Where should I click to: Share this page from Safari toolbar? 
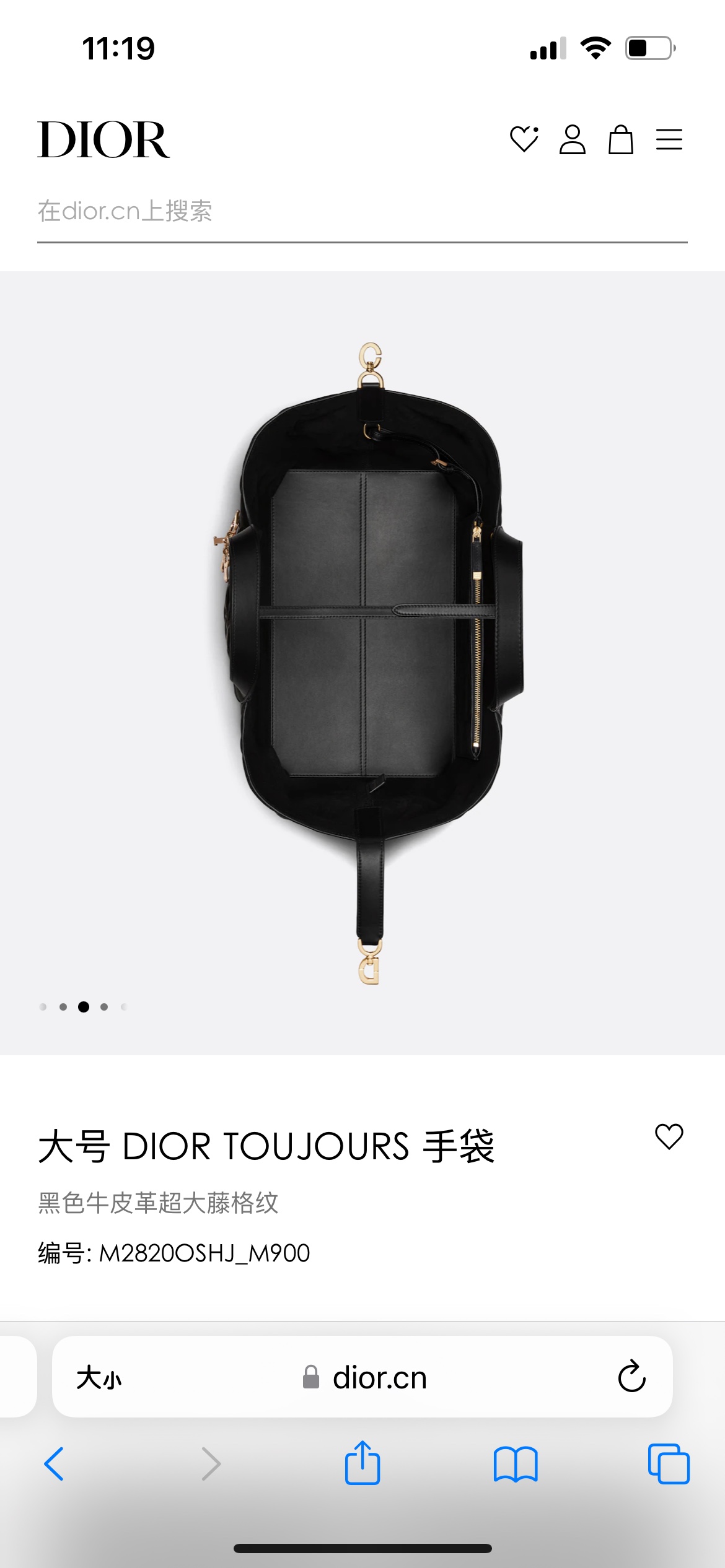point(362,1463)
